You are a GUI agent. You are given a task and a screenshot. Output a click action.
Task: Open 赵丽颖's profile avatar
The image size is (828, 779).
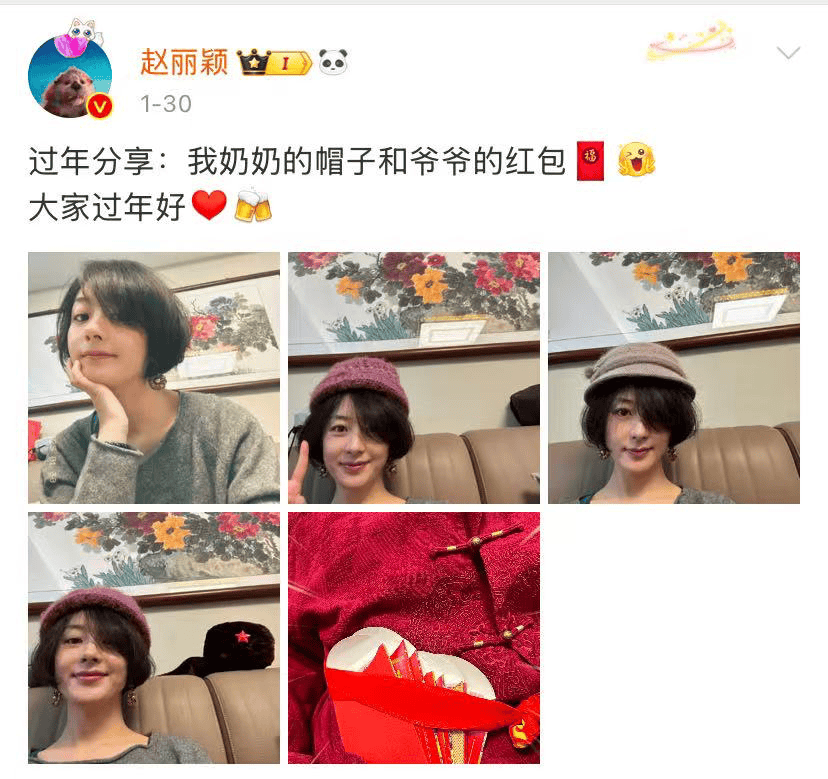click(69, 75)
